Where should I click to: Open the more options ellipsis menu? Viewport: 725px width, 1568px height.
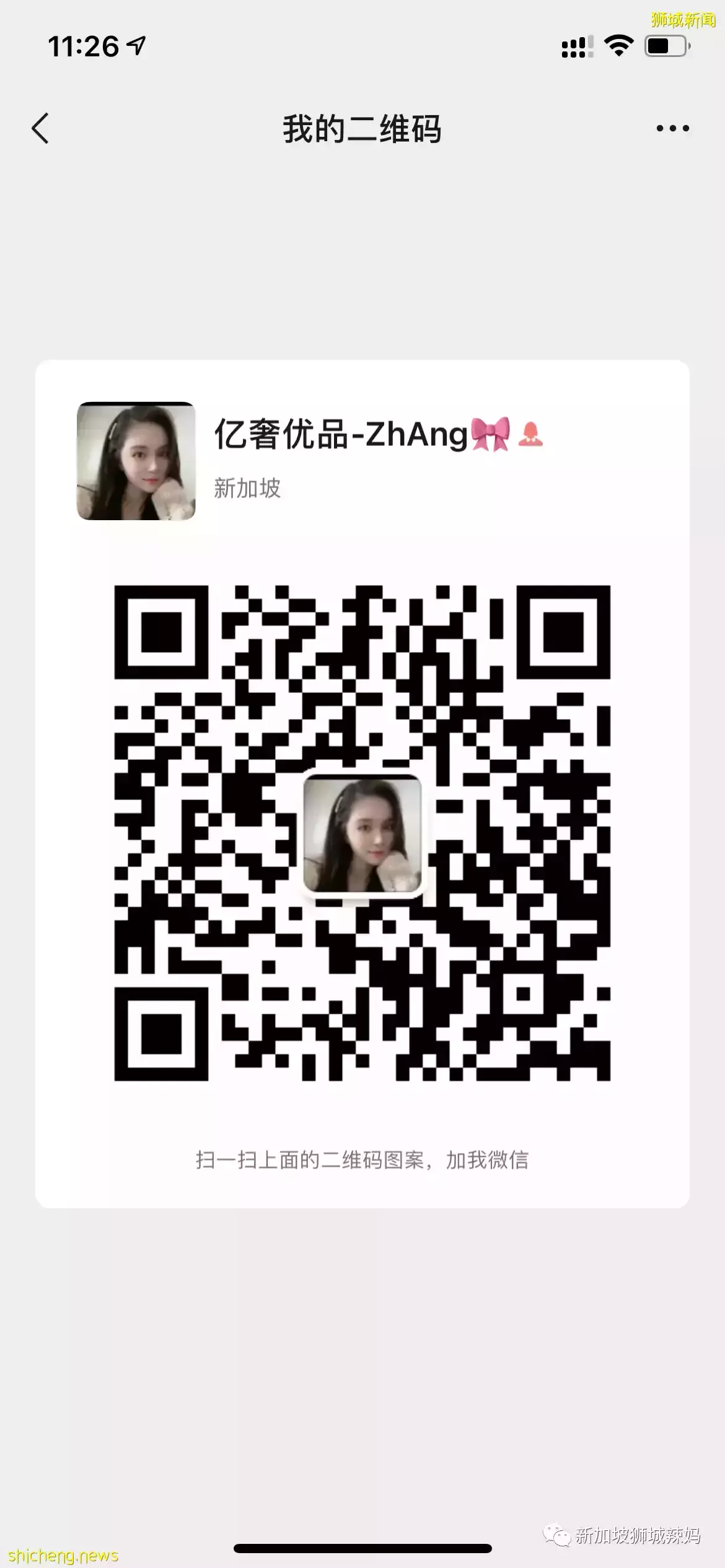click(672, 127)
